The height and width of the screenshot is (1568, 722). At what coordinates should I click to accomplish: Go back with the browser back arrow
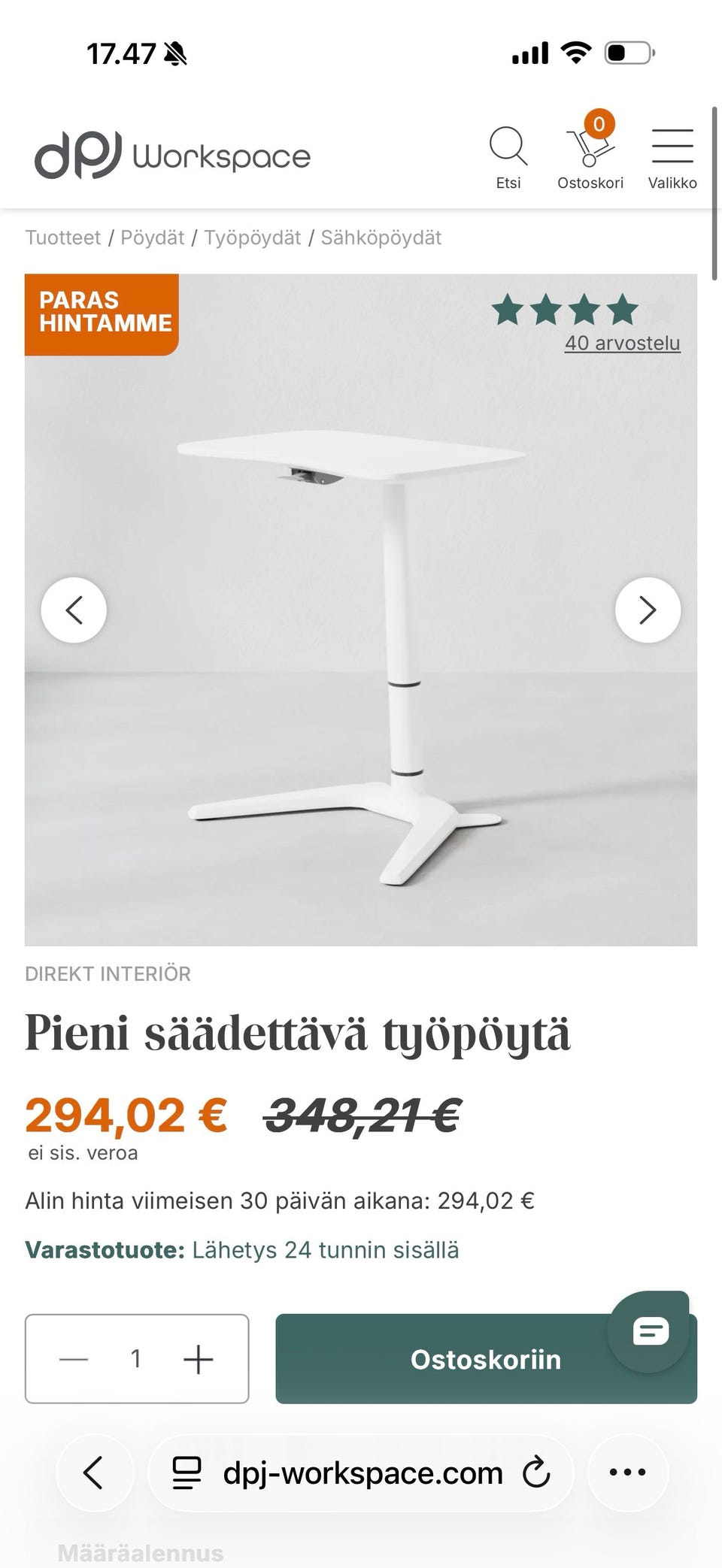pos(95,1473)
